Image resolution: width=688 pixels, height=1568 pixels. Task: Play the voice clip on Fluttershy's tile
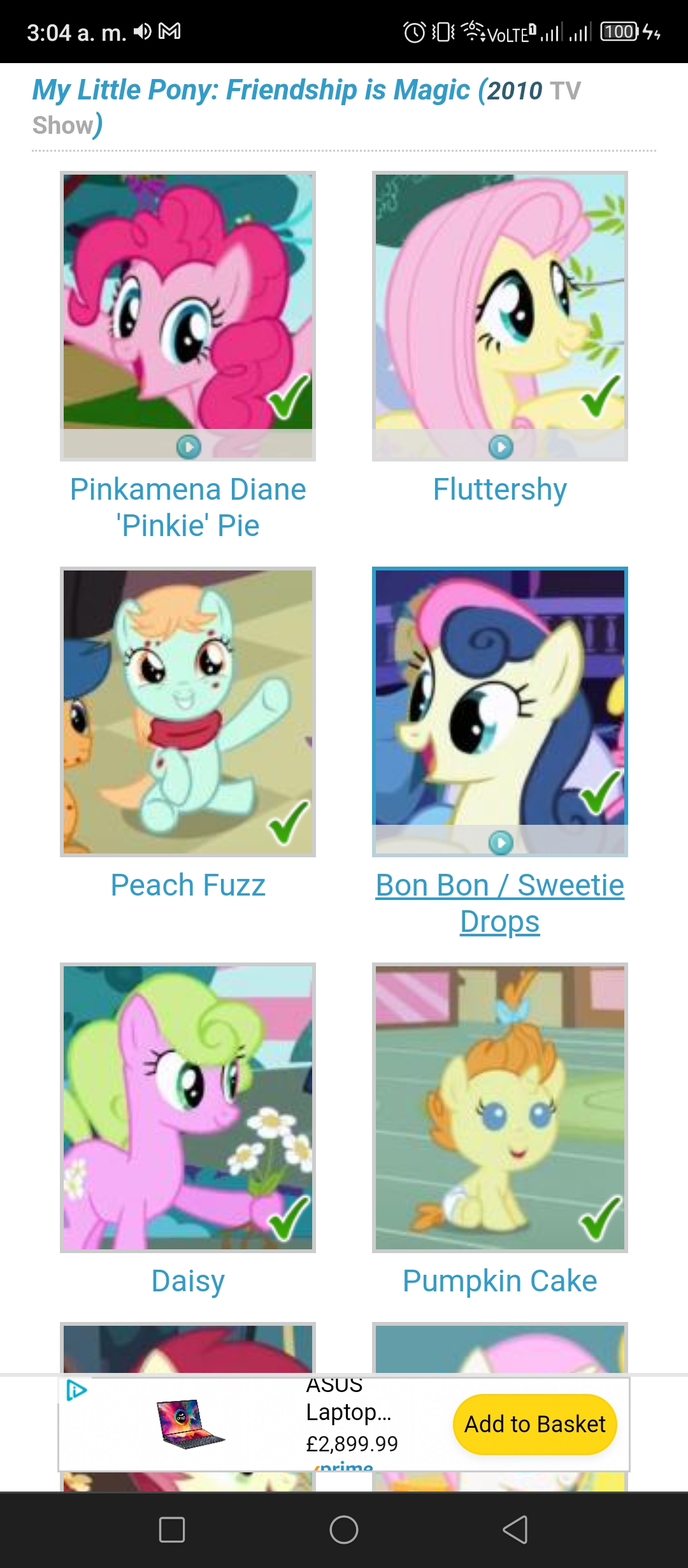tap(501, 447)
